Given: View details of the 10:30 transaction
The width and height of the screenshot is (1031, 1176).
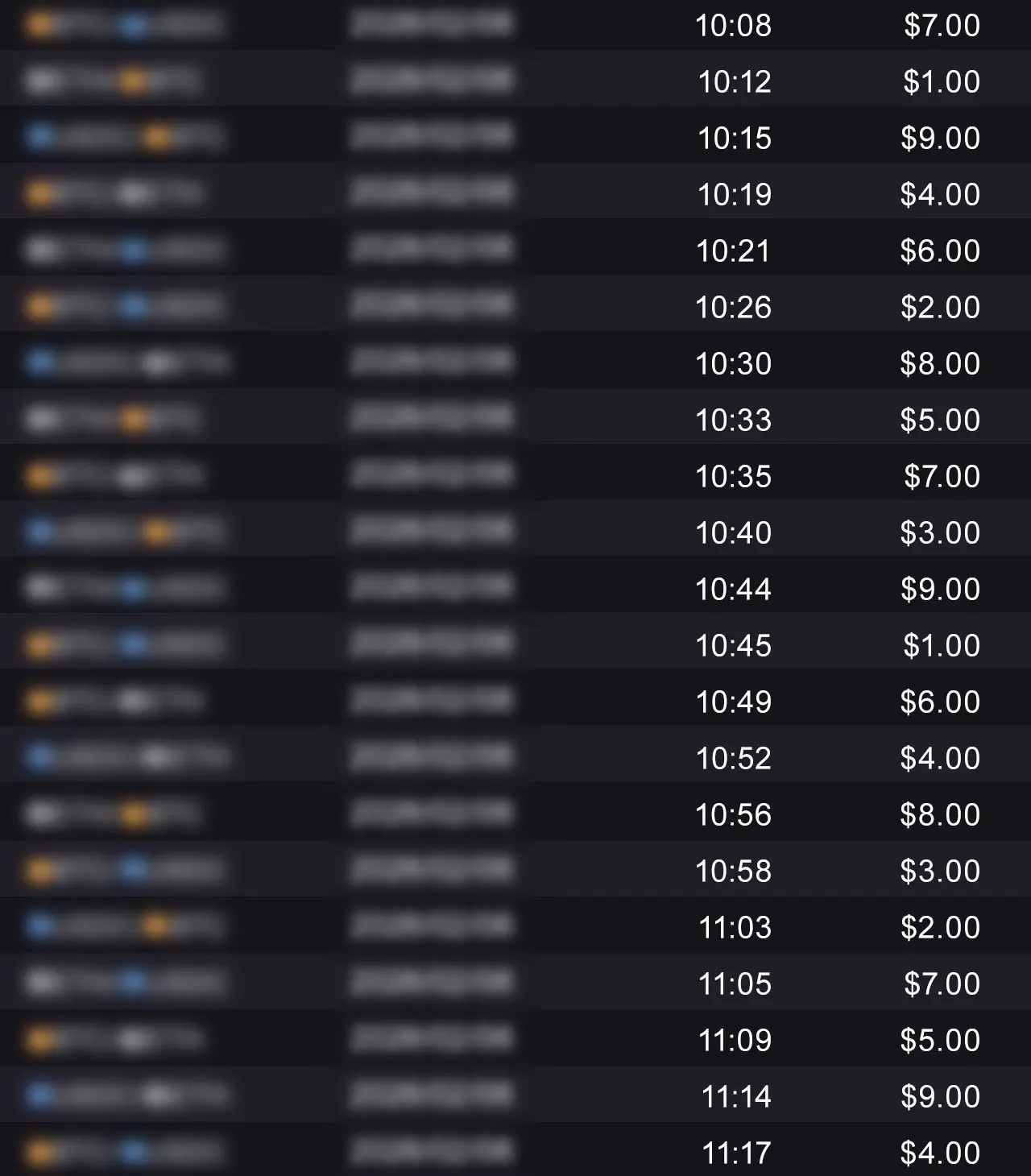Looking at the screenshot, I should tap(515, 363).
